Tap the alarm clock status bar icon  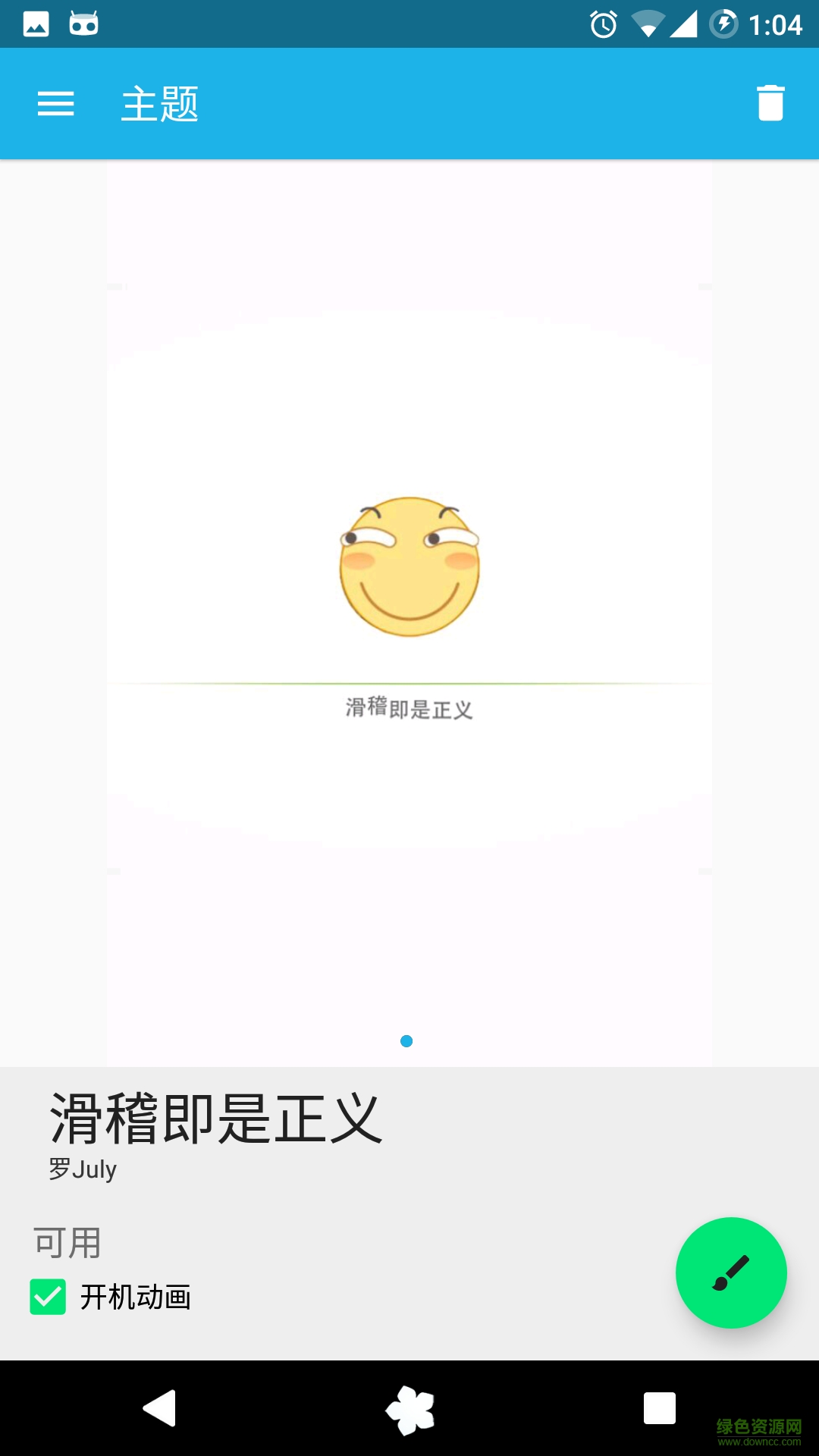click(x=601, y=23)
